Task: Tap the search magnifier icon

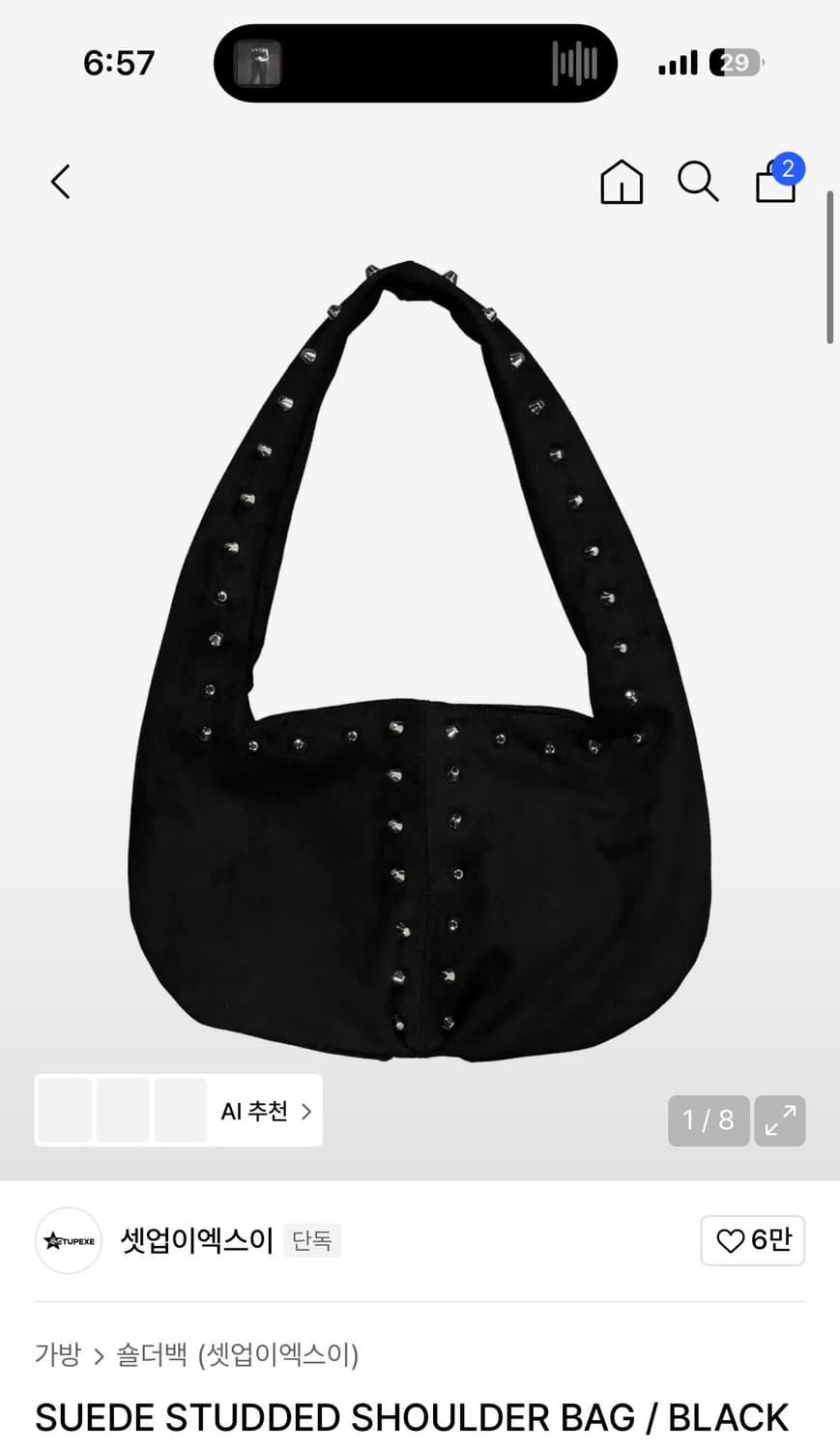Action: 698,182
